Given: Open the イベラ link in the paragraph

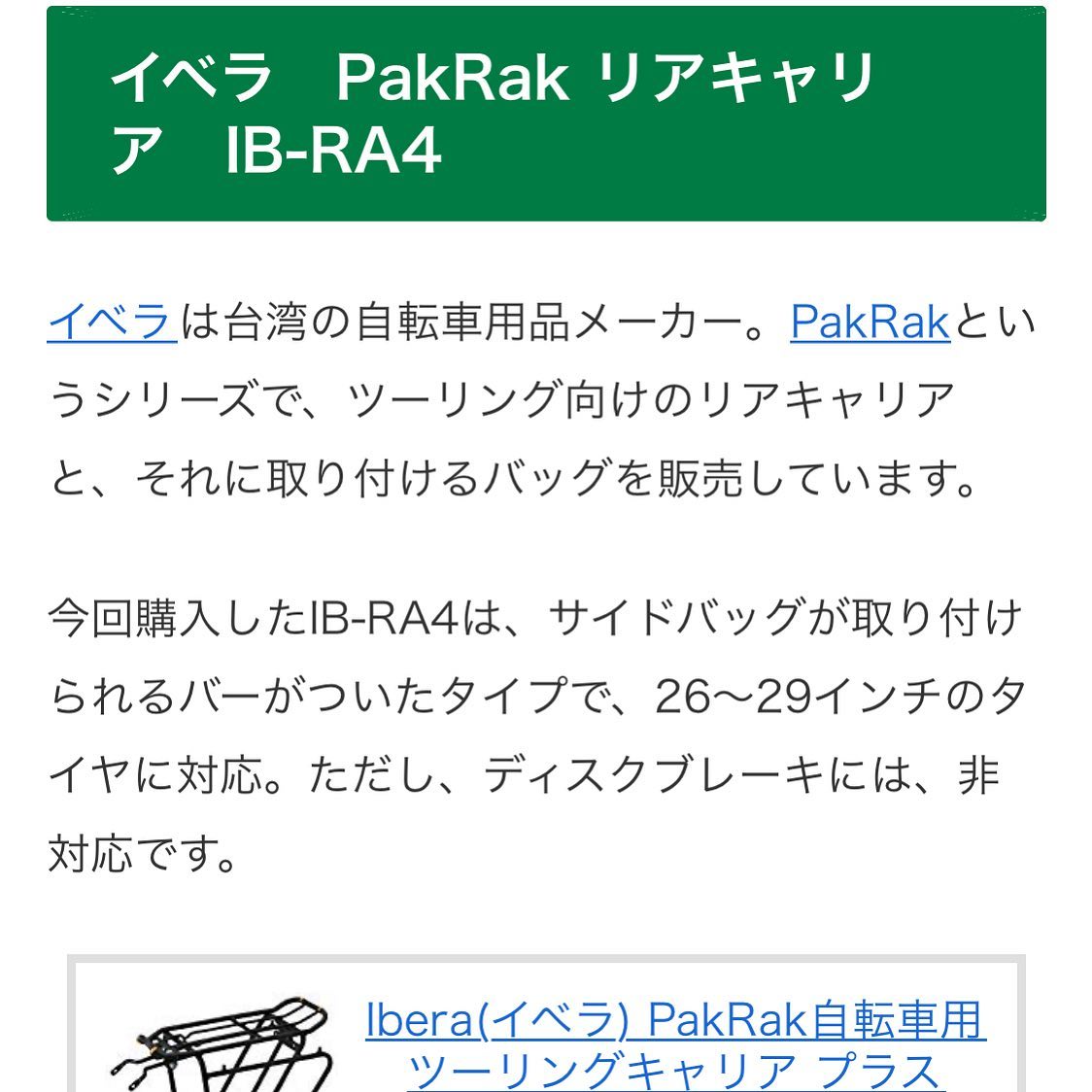Looking at the screenshot, I should click(x=111, y=322).
